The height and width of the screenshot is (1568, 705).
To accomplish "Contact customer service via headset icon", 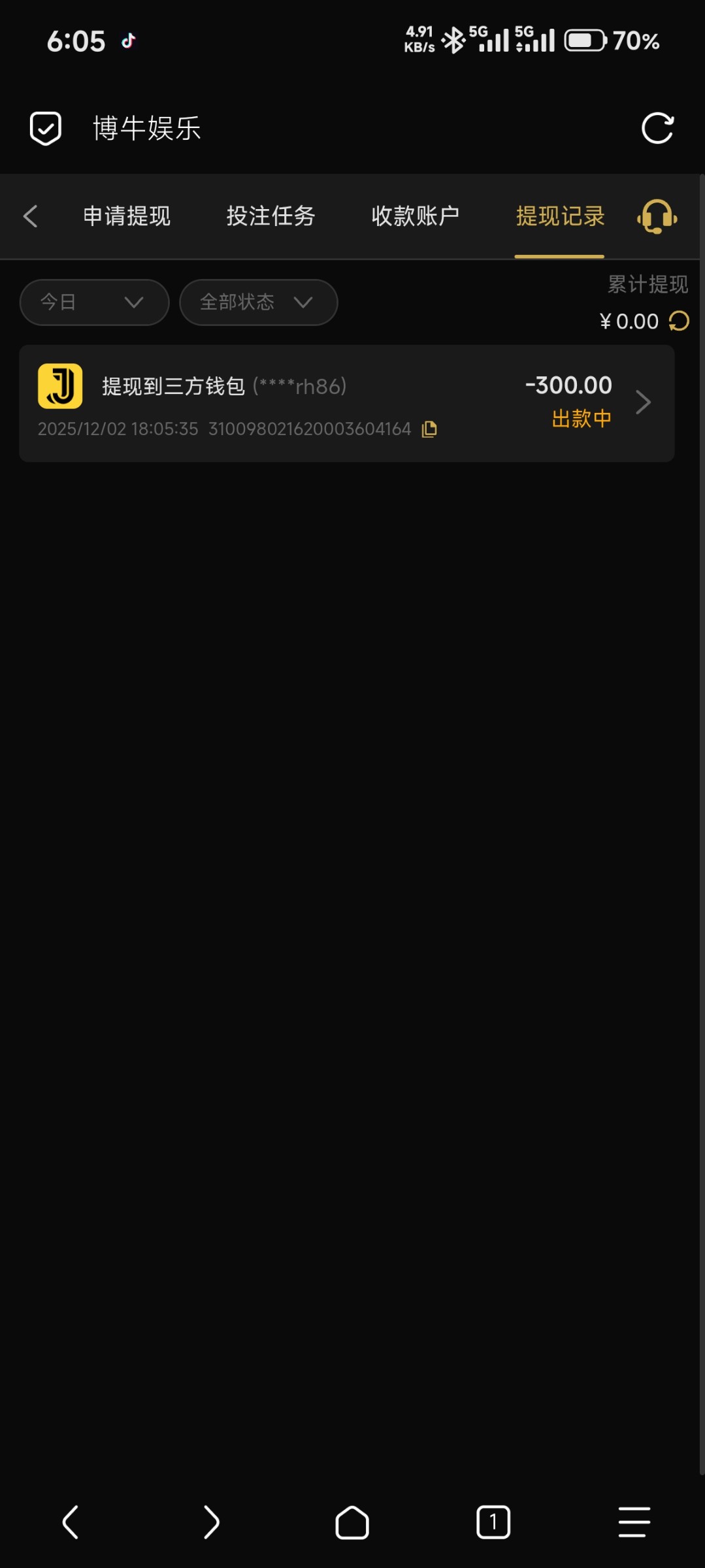I will pyautogui.click(x=657, y=216).
